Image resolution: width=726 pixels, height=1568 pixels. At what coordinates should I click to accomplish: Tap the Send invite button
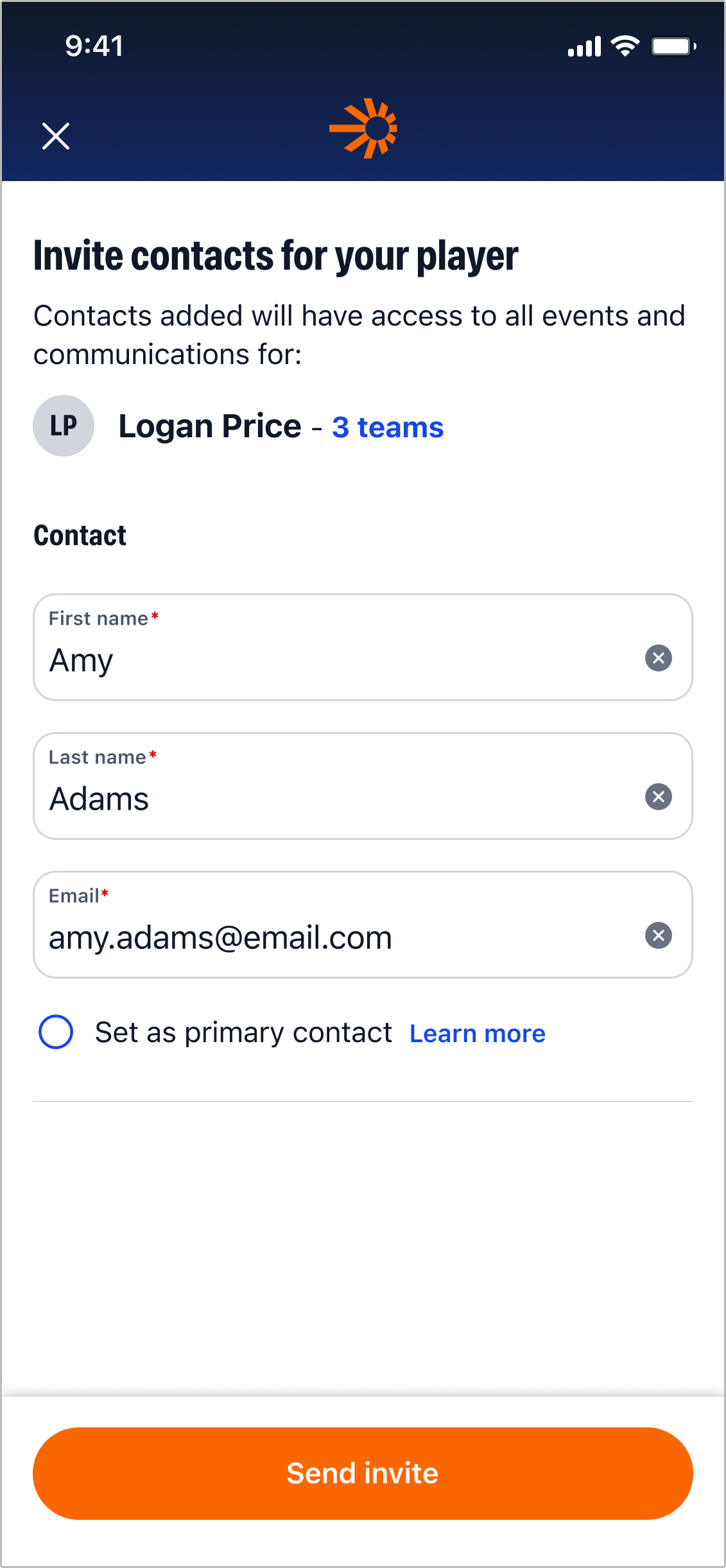tap(363, 1473)
